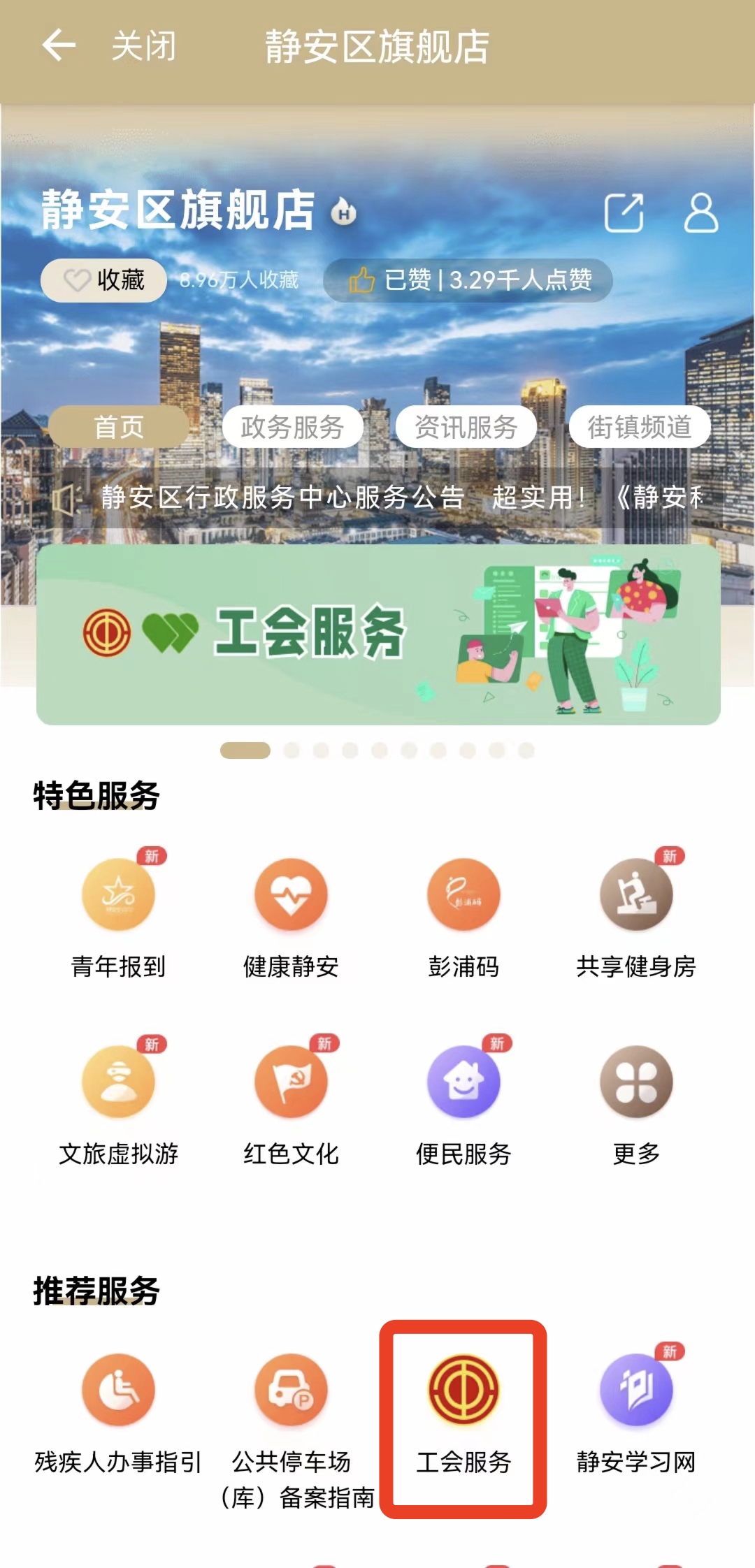Go back using the top-left arrow
Viewport: 755px width, 1568px height.
point(59,46)
